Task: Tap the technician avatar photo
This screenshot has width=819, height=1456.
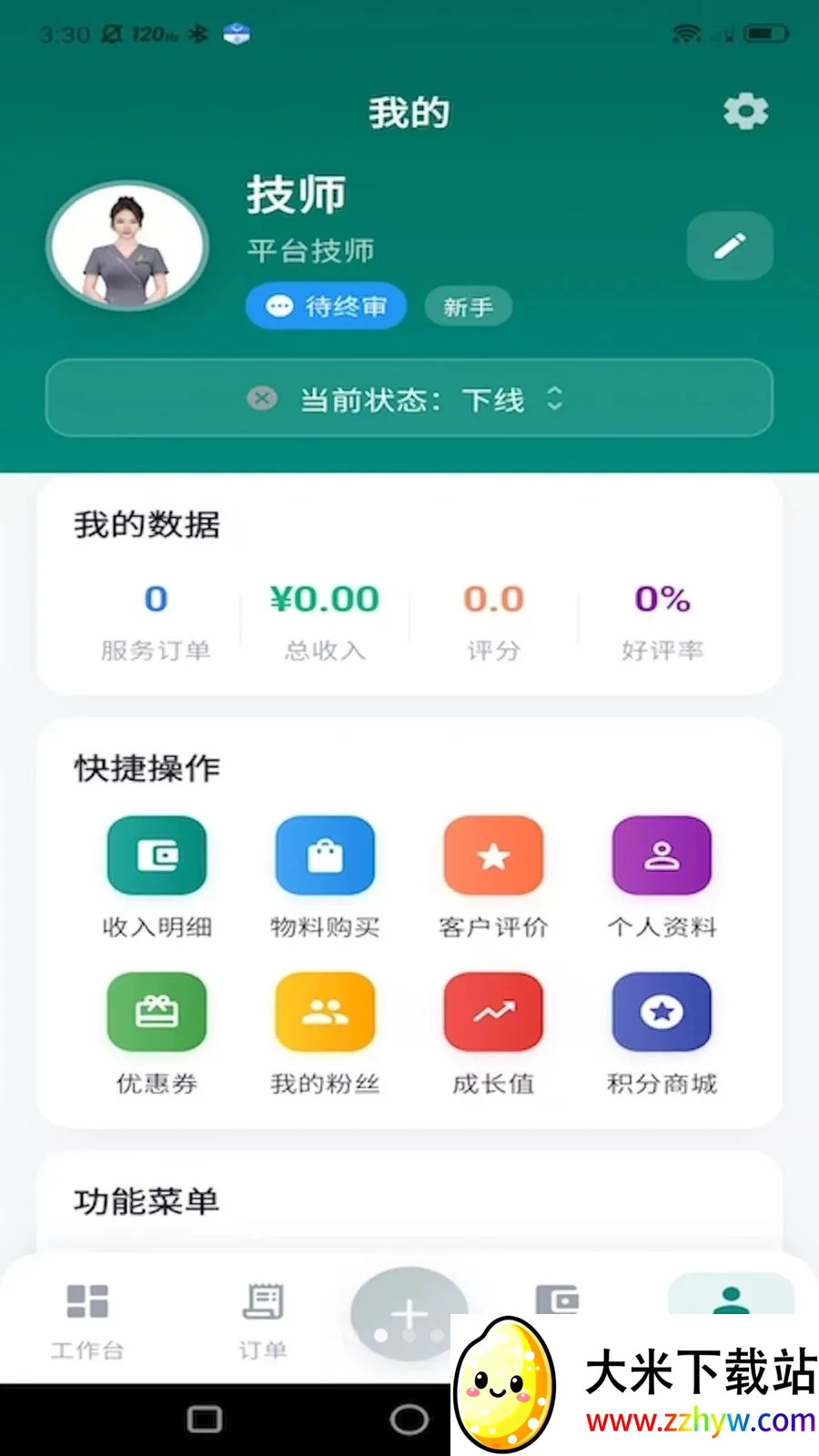Action: [126, 246]
